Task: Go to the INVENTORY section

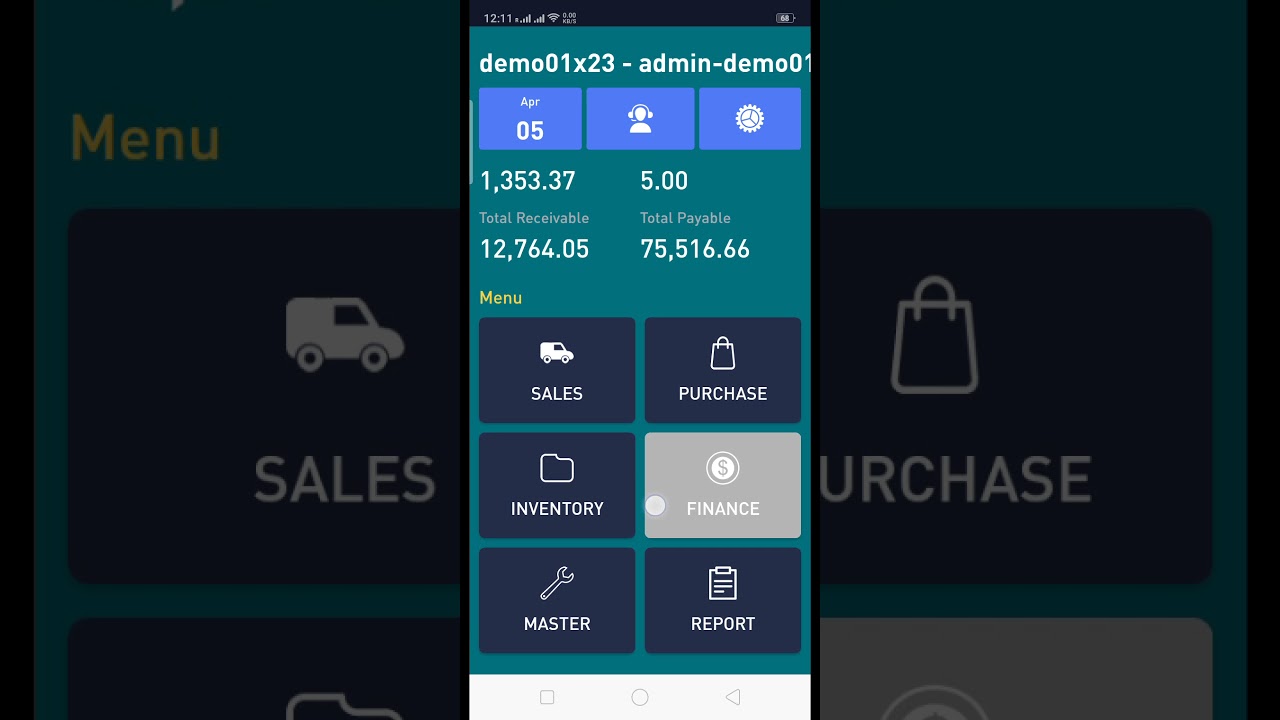Action: [557, 486]
